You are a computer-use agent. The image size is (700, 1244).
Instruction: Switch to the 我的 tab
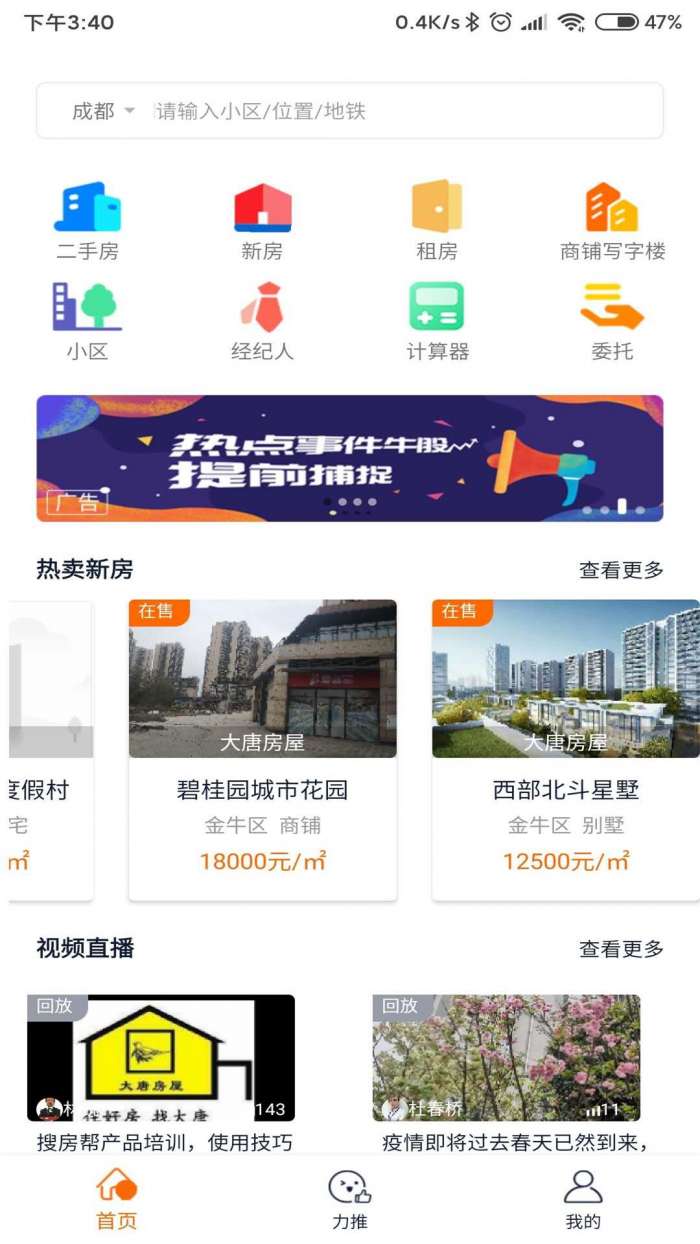coord(583,1198)
